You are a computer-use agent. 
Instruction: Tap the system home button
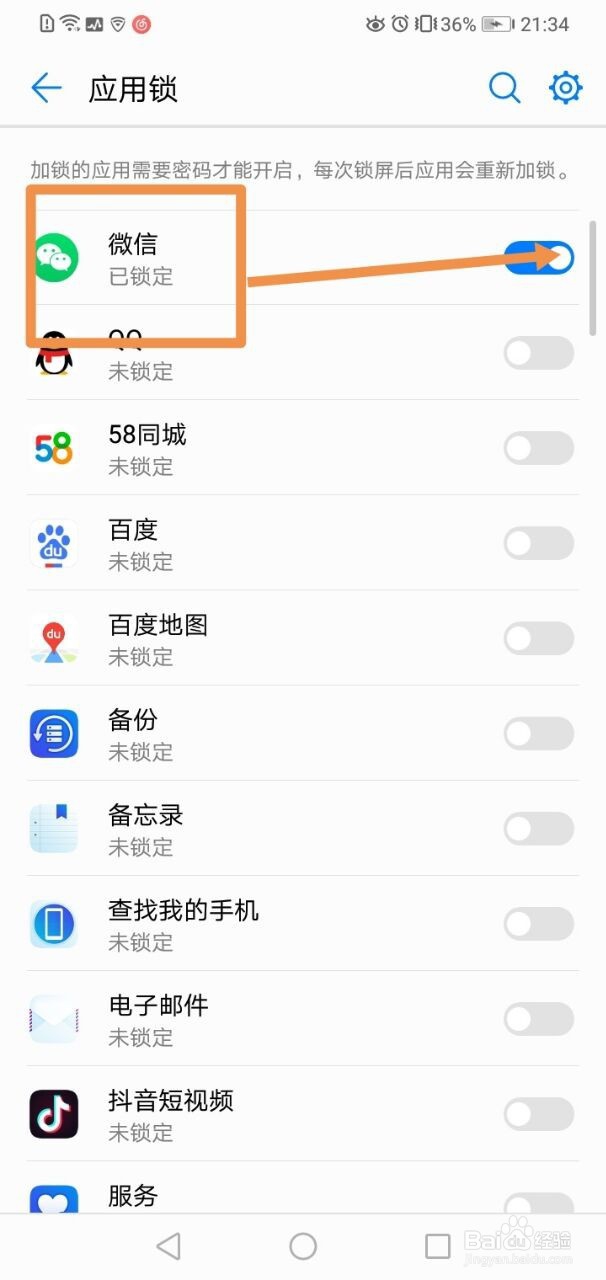click(303, 1246)
